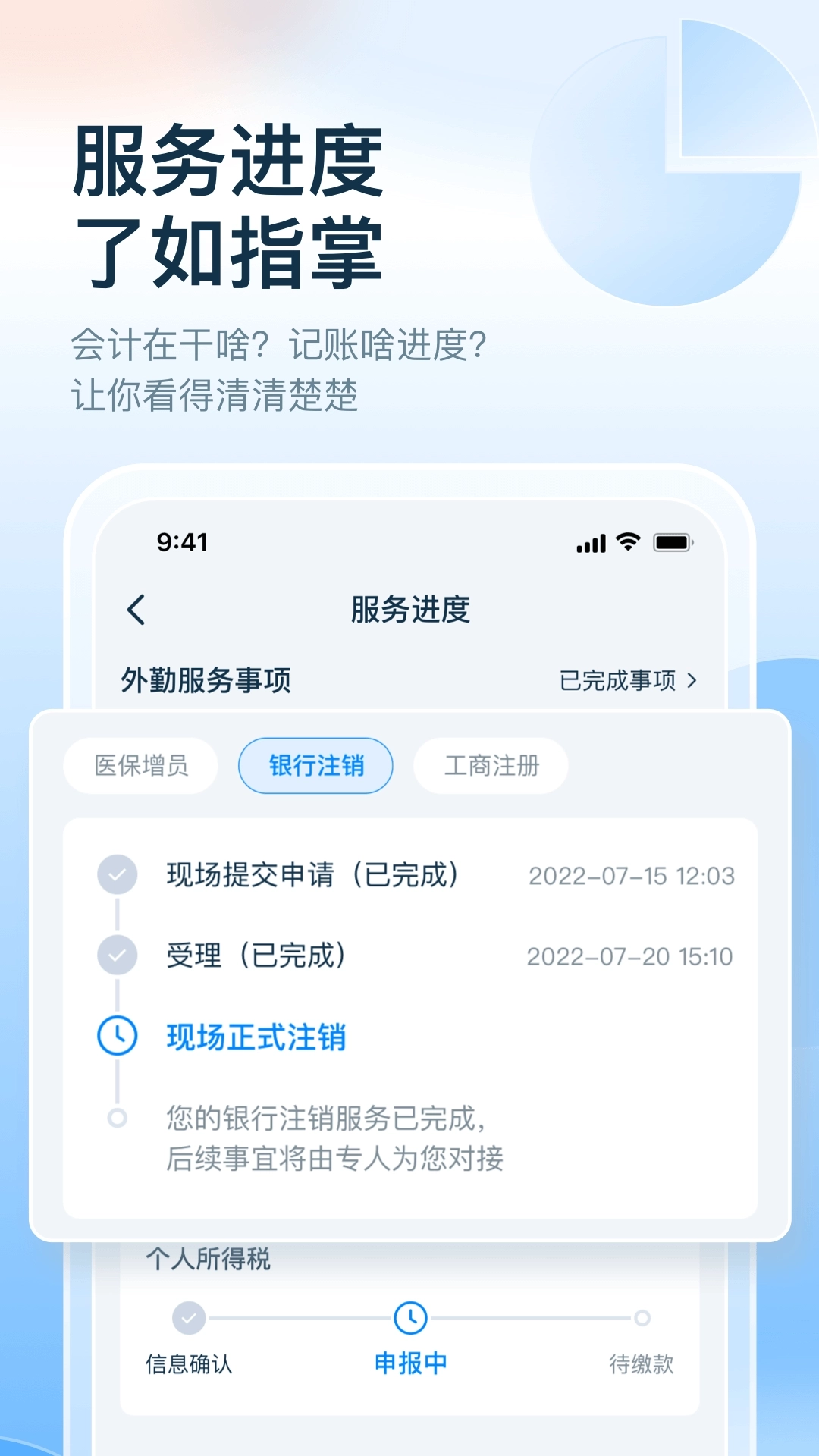Image resolution: width=819 pixels, height=1456 pixels.
Task: Tap the clock icon above 申报中
Action: click(409, 1317)
